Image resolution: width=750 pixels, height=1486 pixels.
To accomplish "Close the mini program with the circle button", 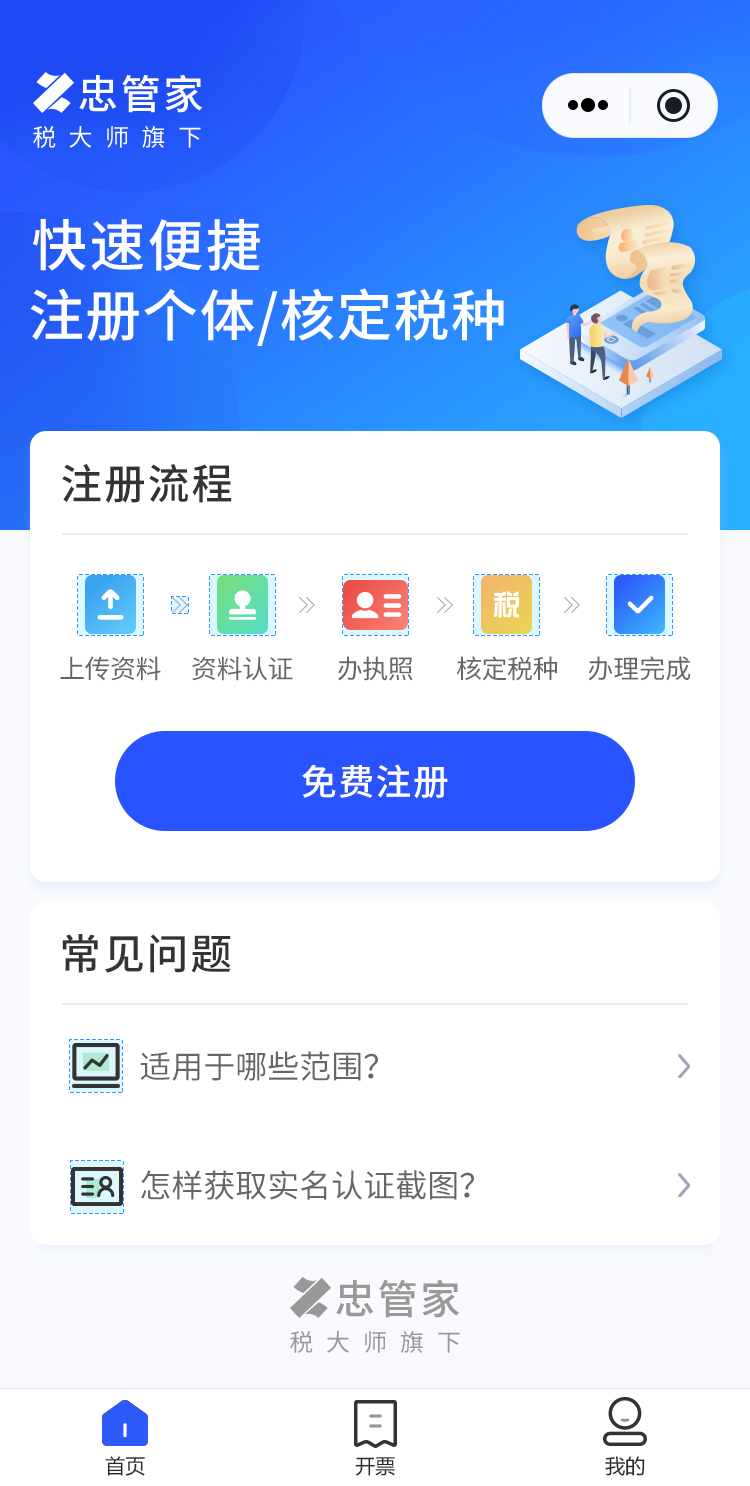I will 673,105.
